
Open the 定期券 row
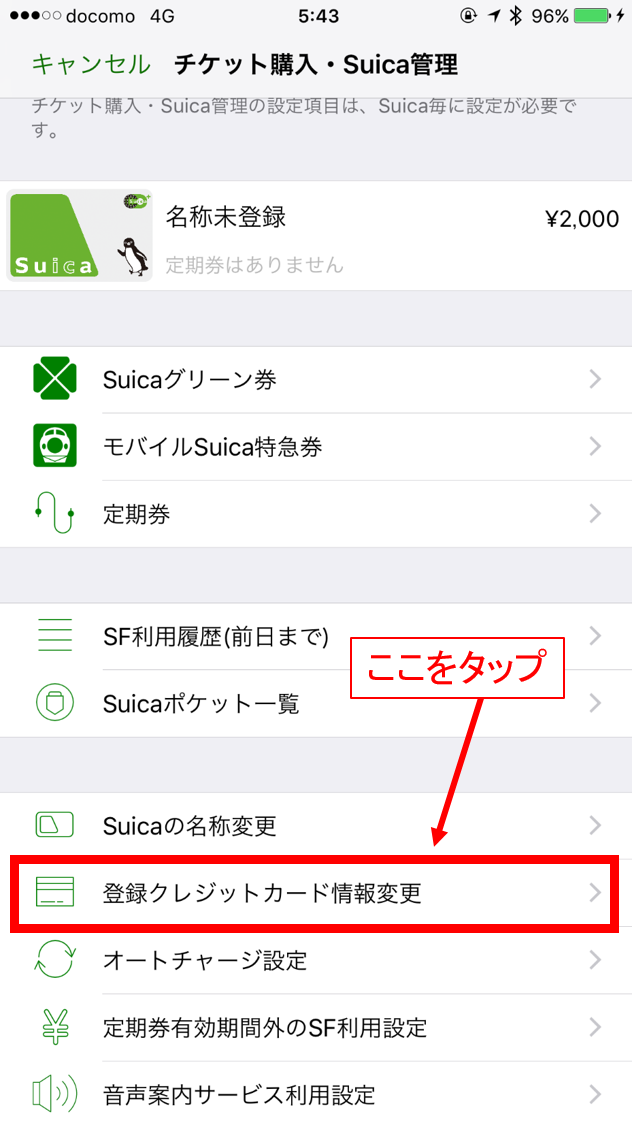point(316,514)
